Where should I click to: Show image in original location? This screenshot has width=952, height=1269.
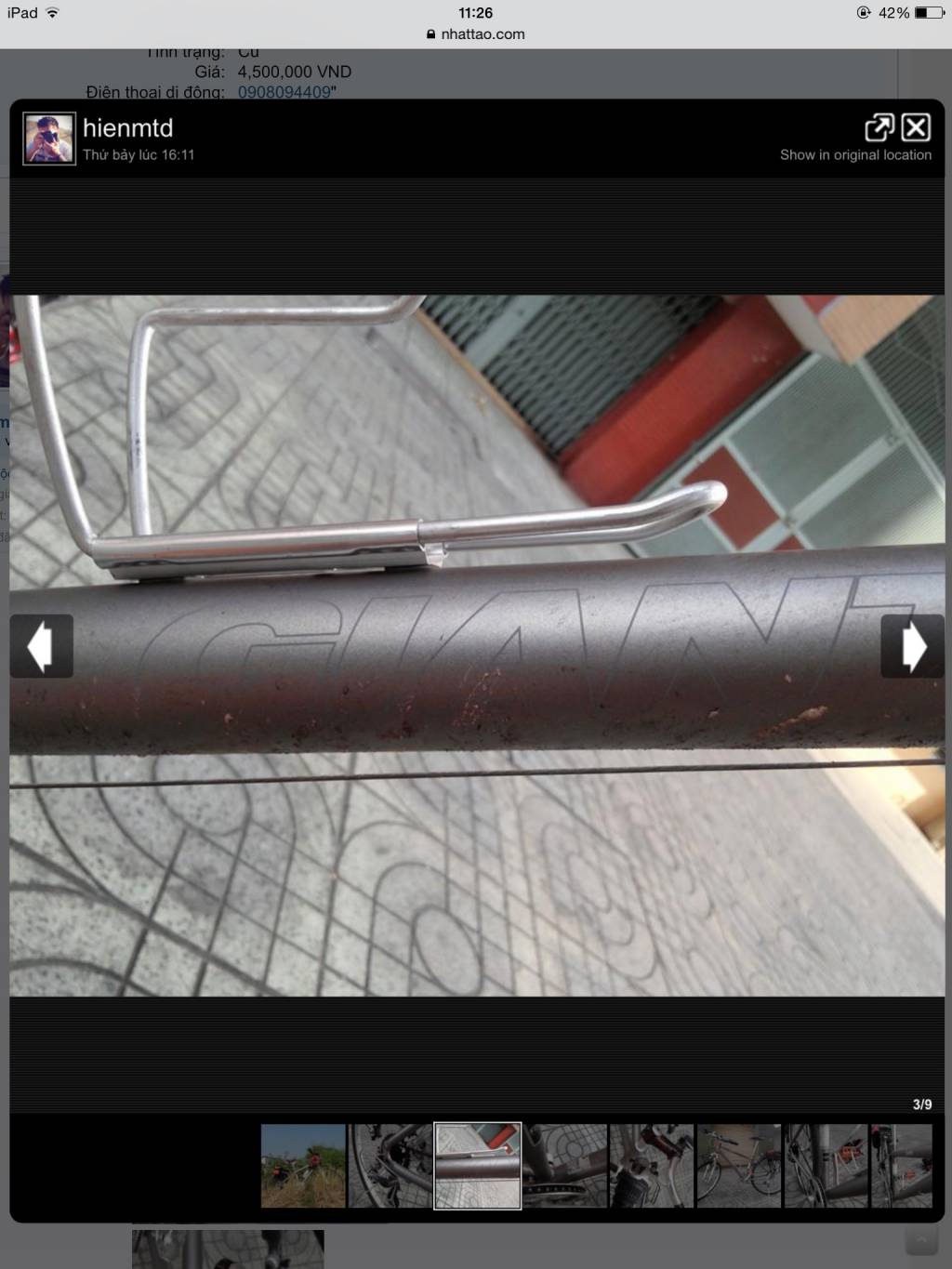(855, 155)
